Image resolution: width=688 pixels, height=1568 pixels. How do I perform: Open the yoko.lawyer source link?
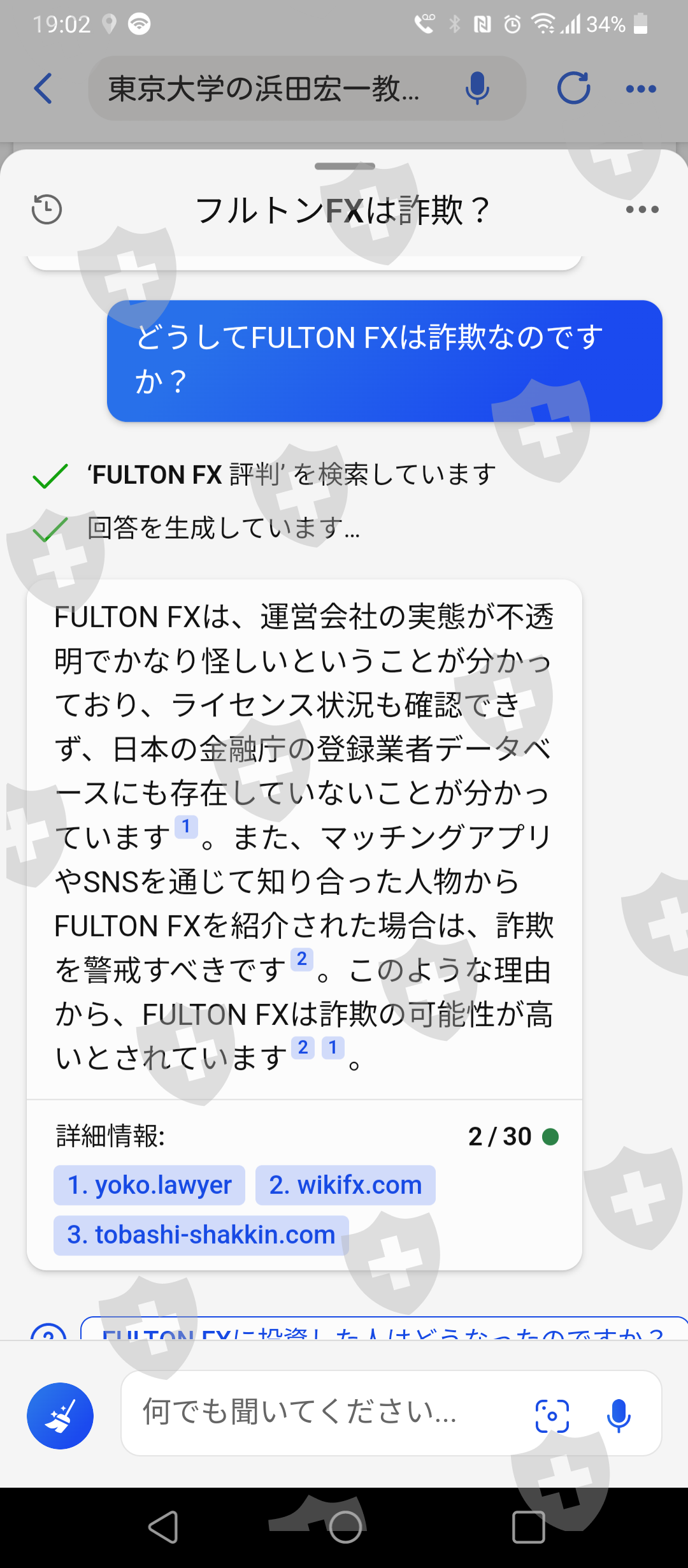tap(149, 1185)
